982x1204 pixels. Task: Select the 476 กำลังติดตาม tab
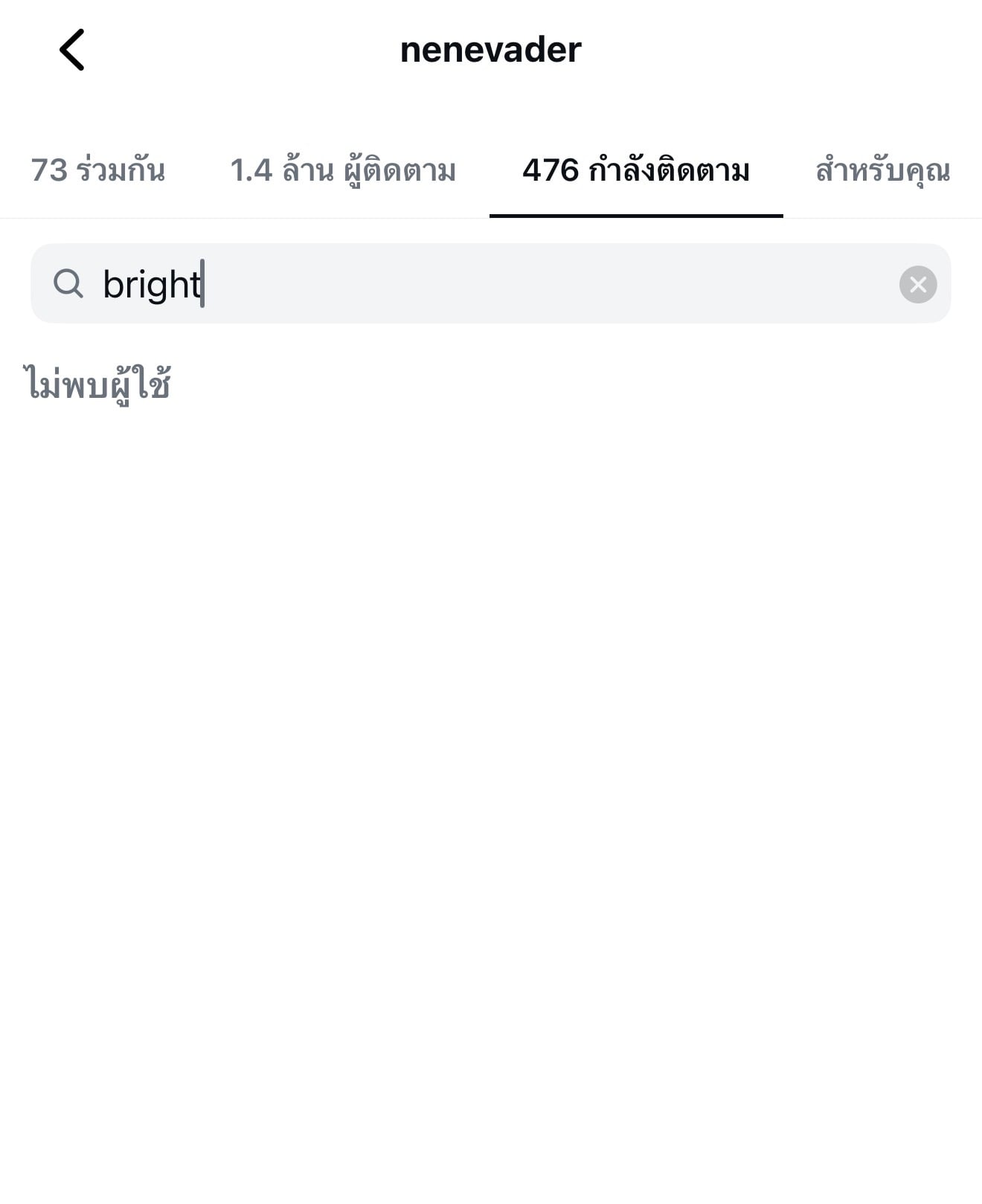pos(636,170)
